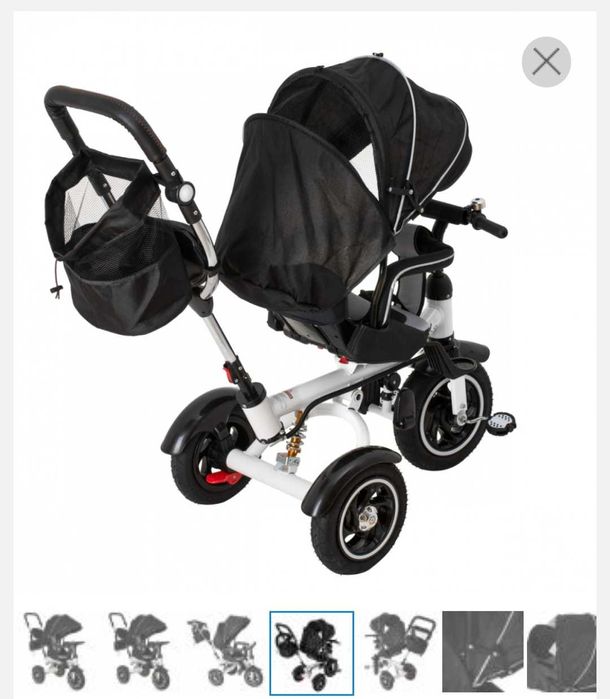Viewport: 610px width, 699px height.
Task: Select the highlighted fourth thumbnail
Action: click(x=311, y=652)
